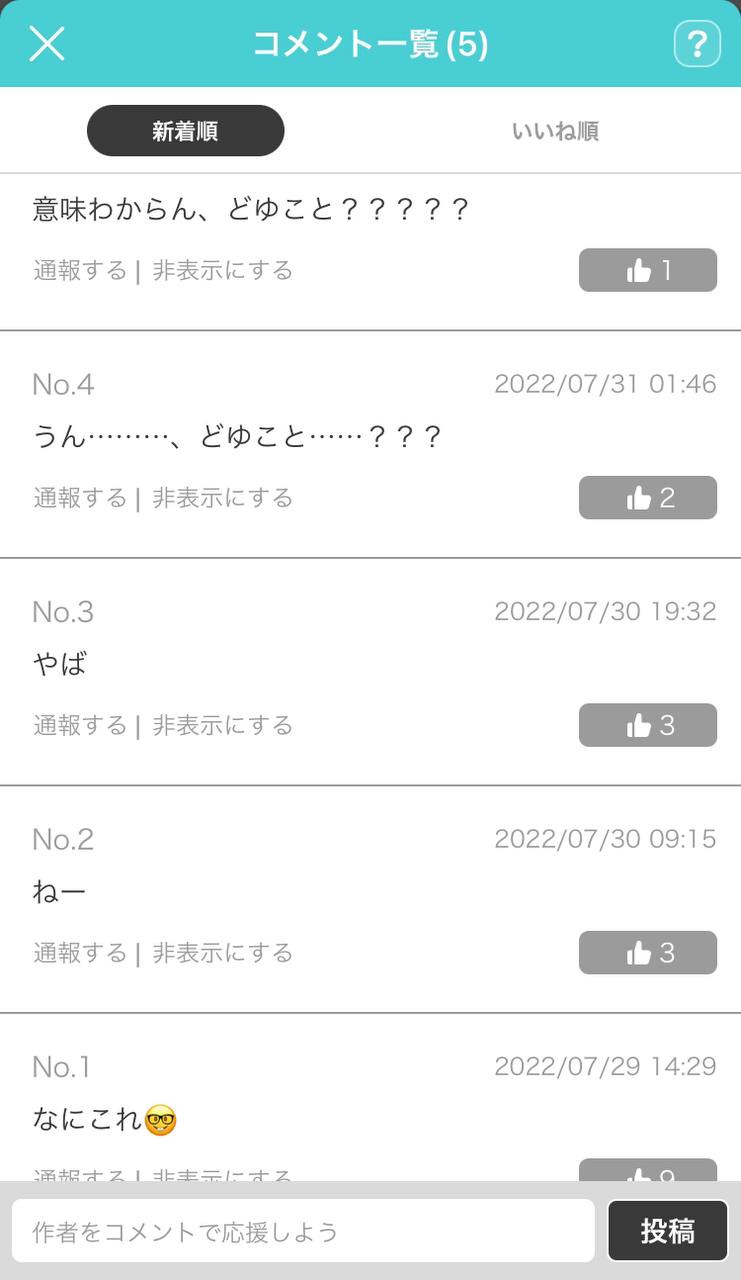Screen dimensions: 741x1280
Task: Report the 意味わからん comment
Action: pyautogui.click(x=80, y=270)
